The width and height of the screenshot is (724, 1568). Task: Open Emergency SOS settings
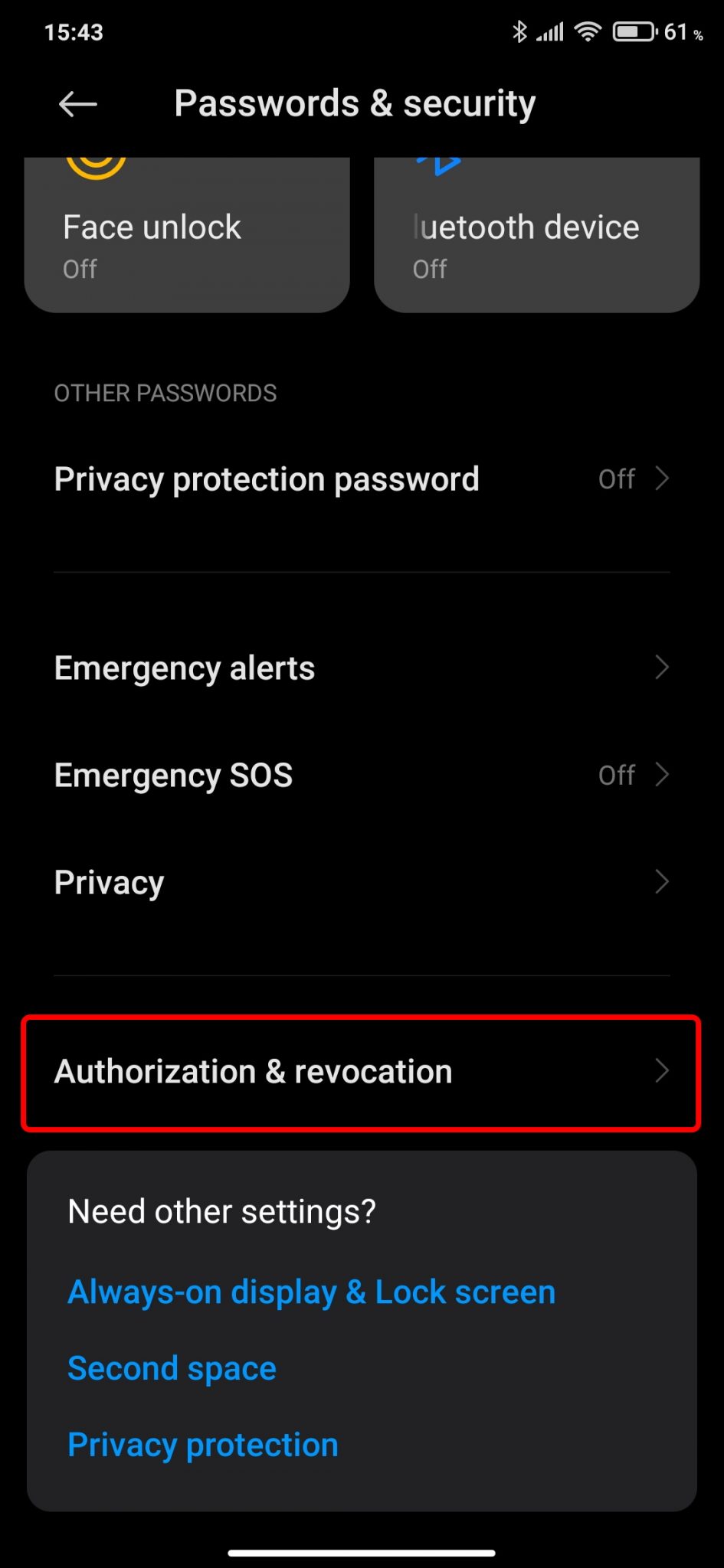362,775
